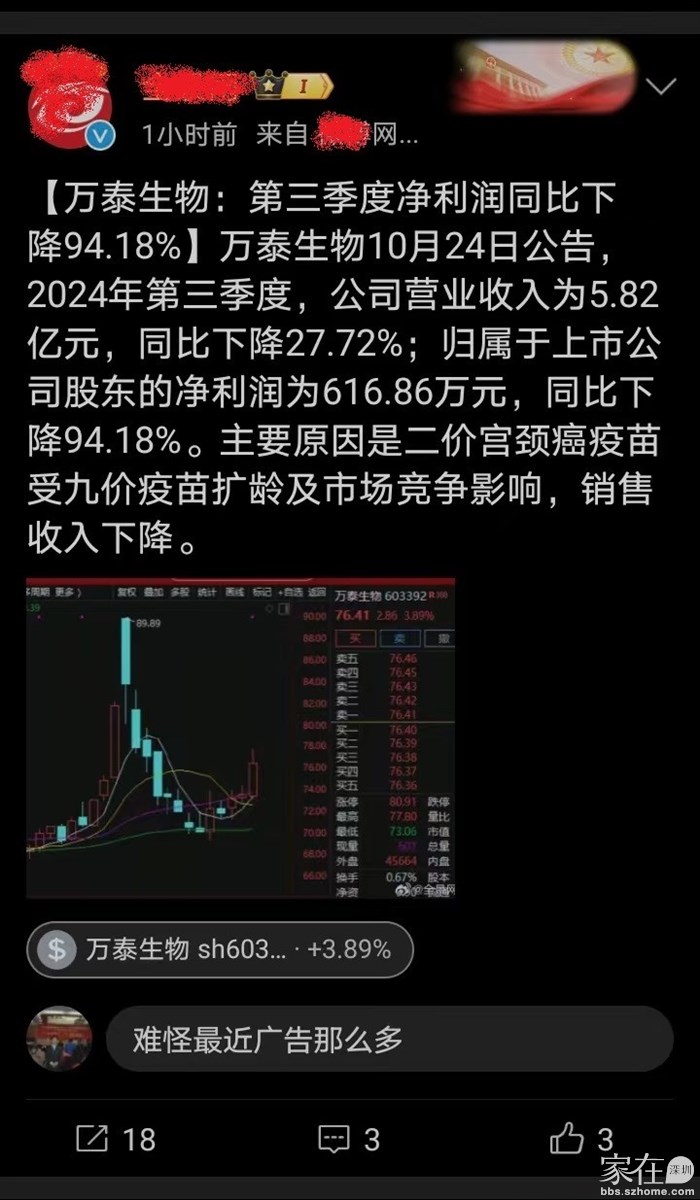Repost this post with 18 shares
The width and height of the screenshot is (700, 1200).
(116, 1138)
